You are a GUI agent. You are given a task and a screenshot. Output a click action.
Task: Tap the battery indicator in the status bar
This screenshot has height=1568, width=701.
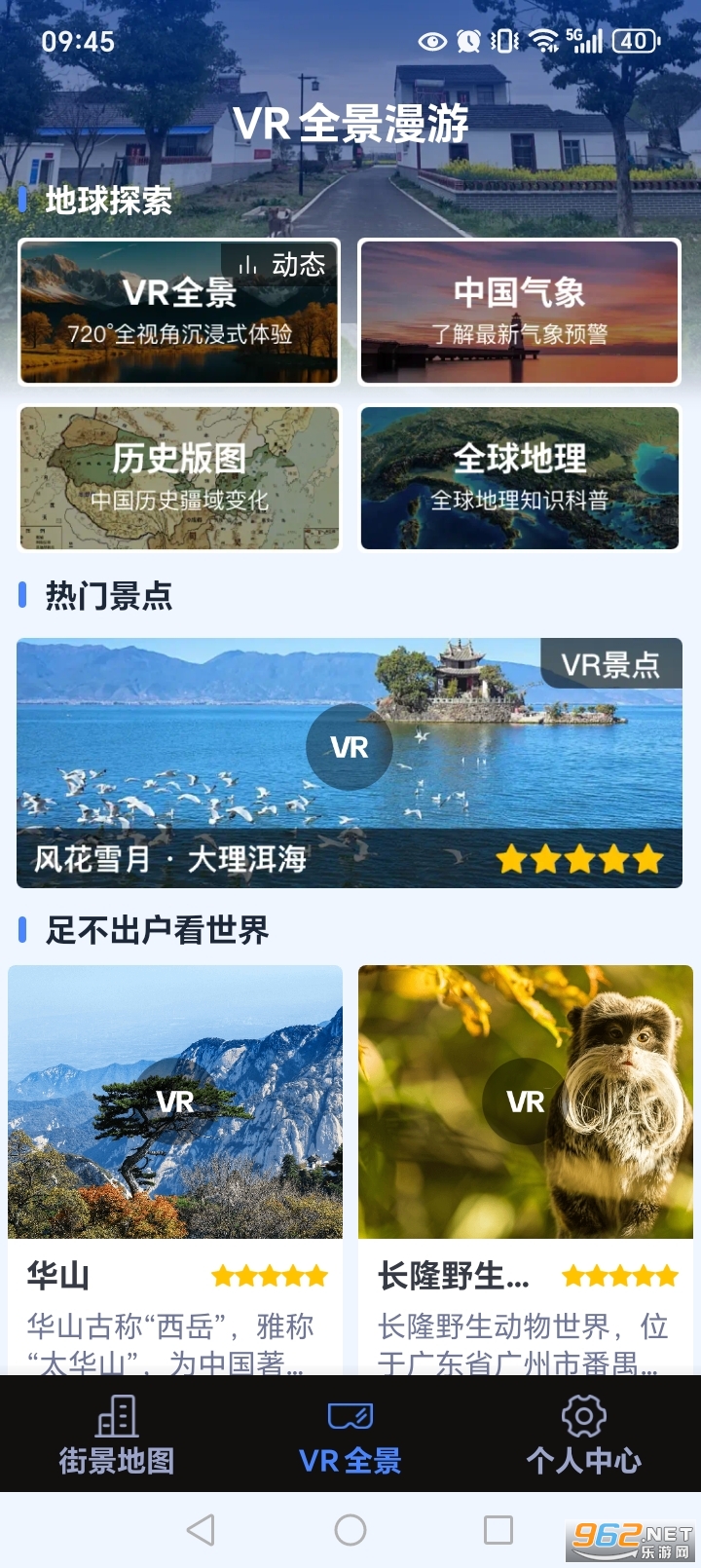click(631, 41)
